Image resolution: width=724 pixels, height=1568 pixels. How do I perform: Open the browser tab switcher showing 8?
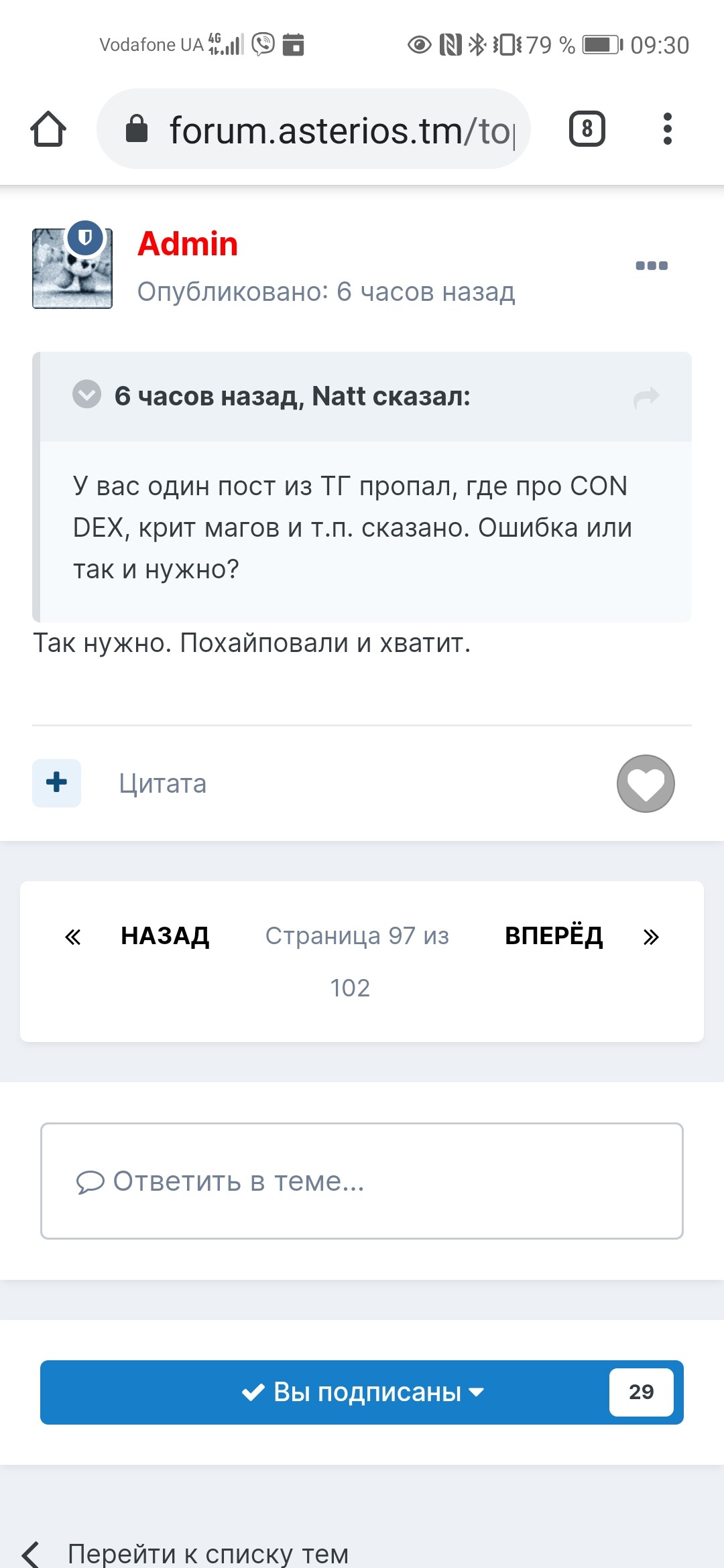pos(587,129)
